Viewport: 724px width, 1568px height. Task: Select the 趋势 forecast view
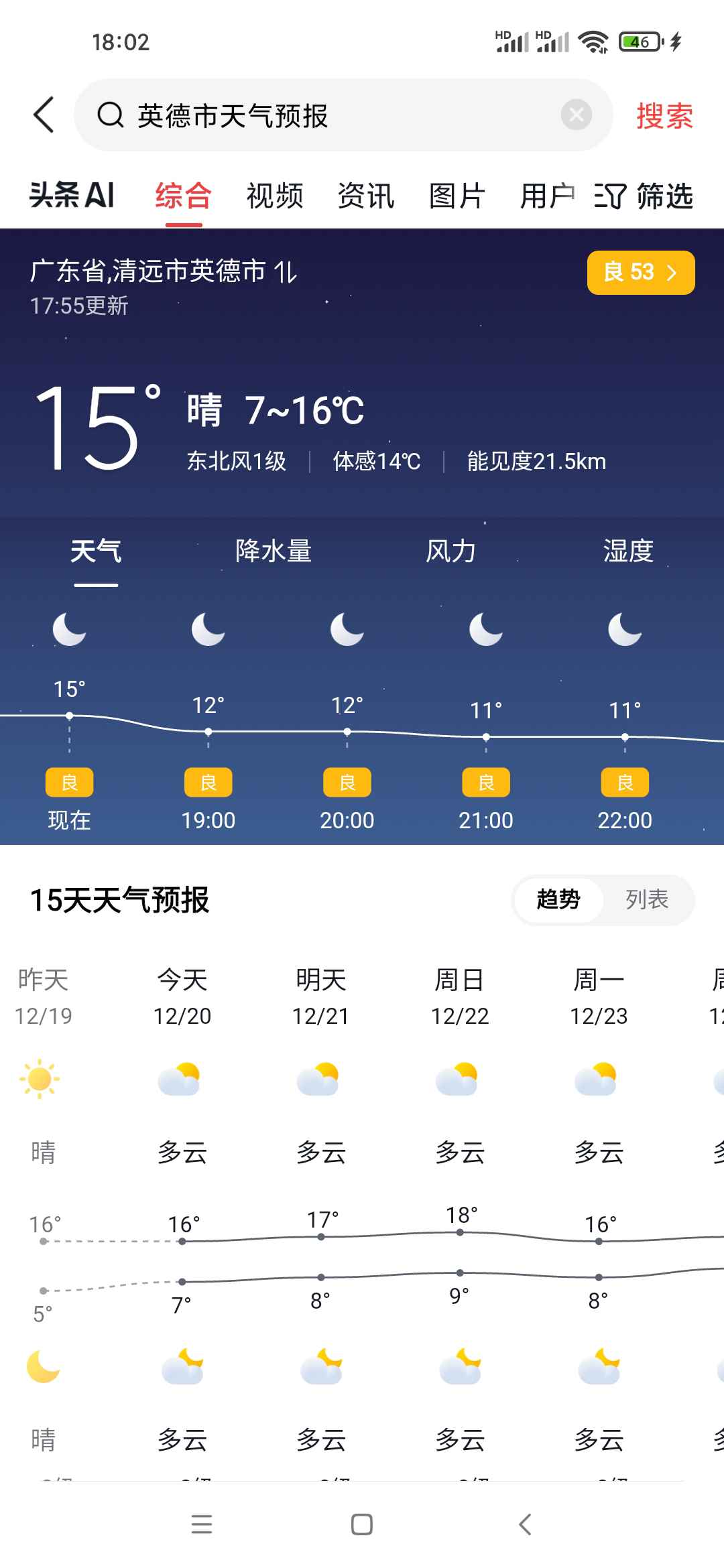(x=558, y=900)
